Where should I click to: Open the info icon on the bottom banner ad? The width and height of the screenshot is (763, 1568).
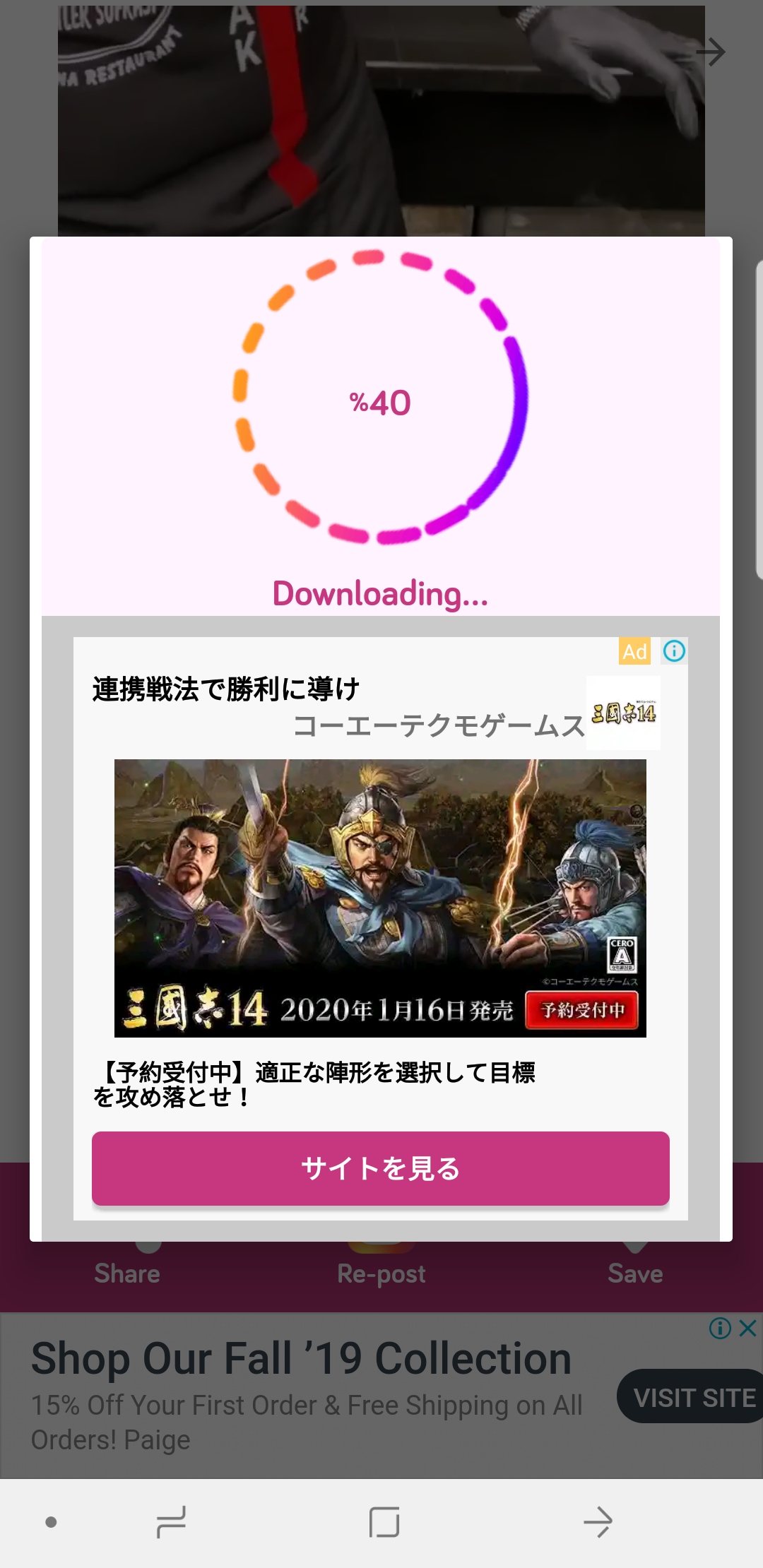point(720,1329)
